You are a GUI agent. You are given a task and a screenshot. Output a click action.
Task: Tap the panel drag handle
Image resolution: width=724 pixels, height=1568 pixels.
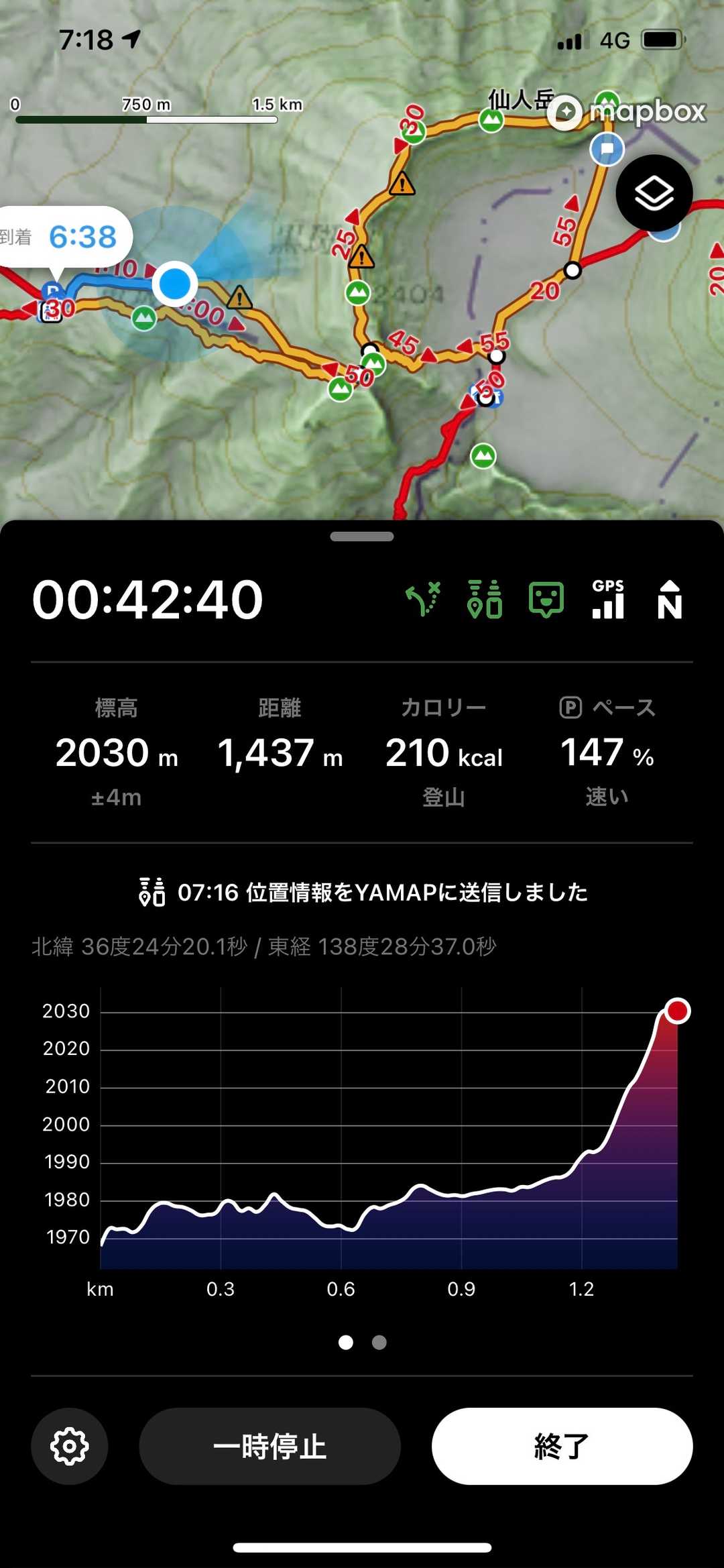pyautogui.click(x=362, y=537)
